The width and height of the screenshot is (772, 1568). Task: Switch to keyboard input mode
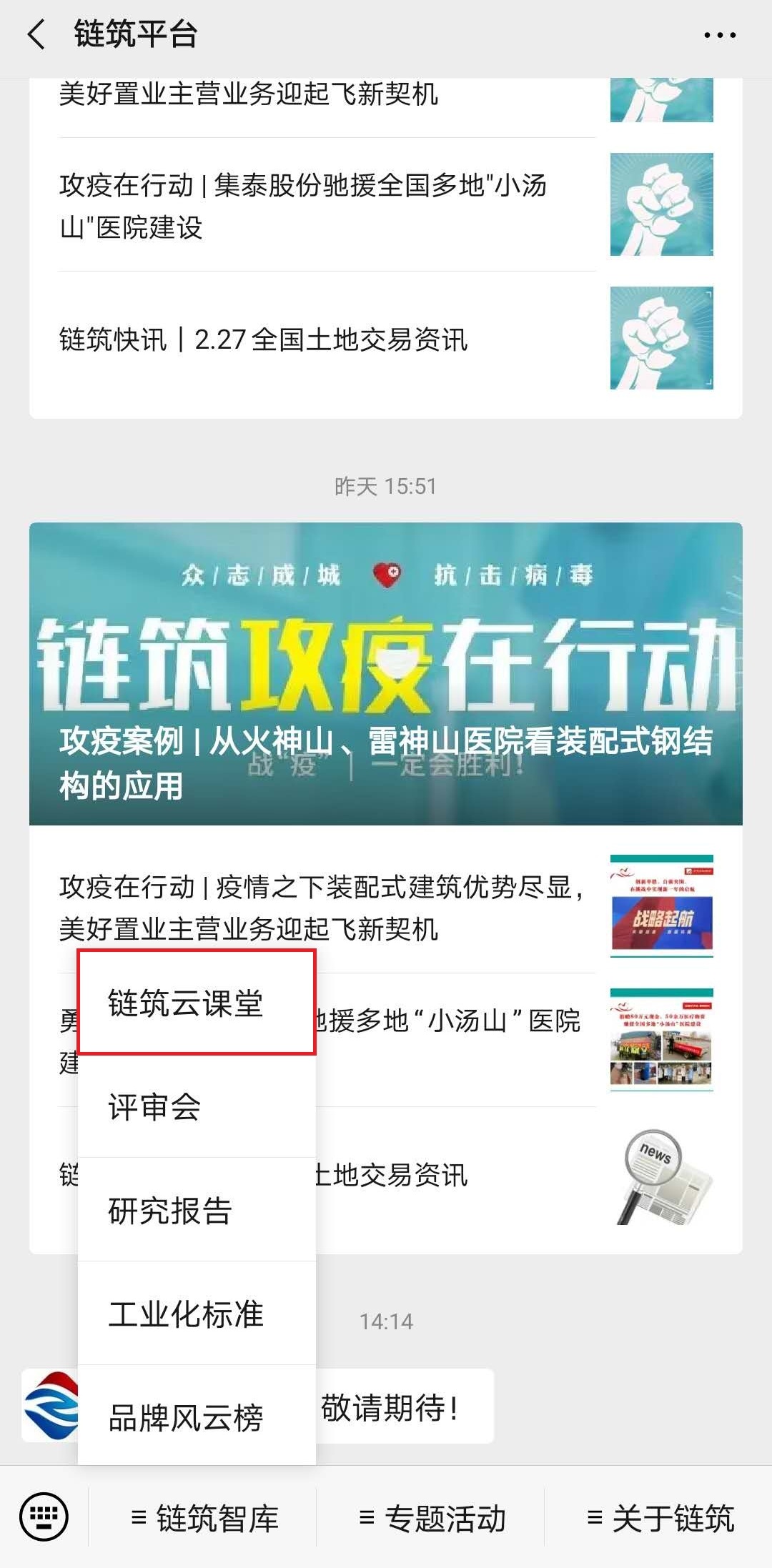pyautogui.click(x=44, y=1517)
